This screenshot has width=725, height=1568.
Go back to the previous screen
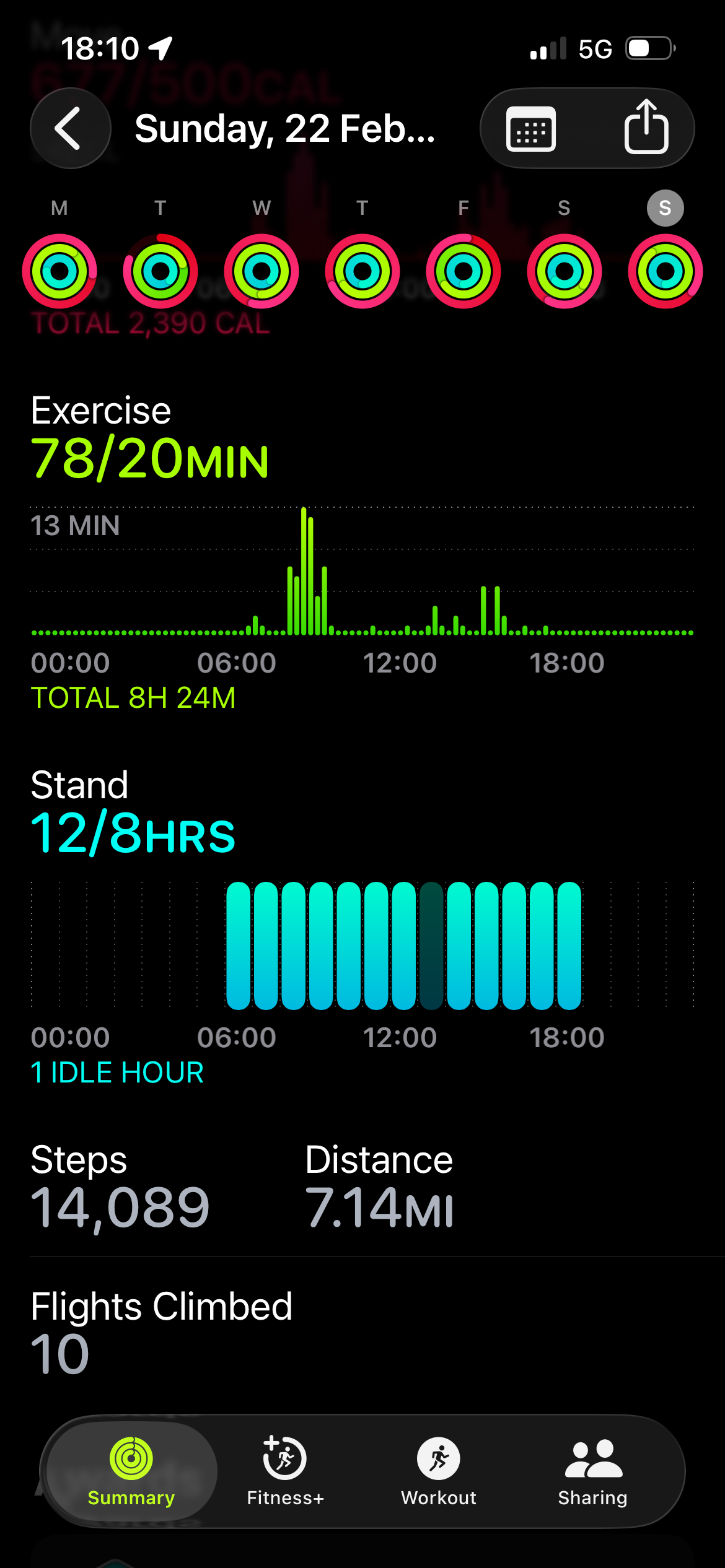click(70, 128)
